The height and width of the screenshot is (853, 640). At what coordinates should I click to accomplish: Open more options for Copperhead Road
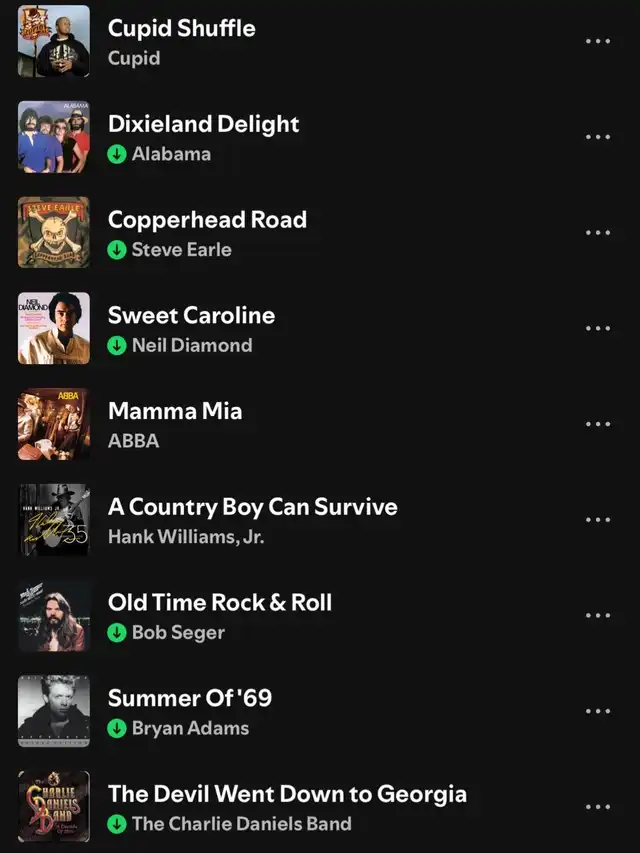coord(597,233)
